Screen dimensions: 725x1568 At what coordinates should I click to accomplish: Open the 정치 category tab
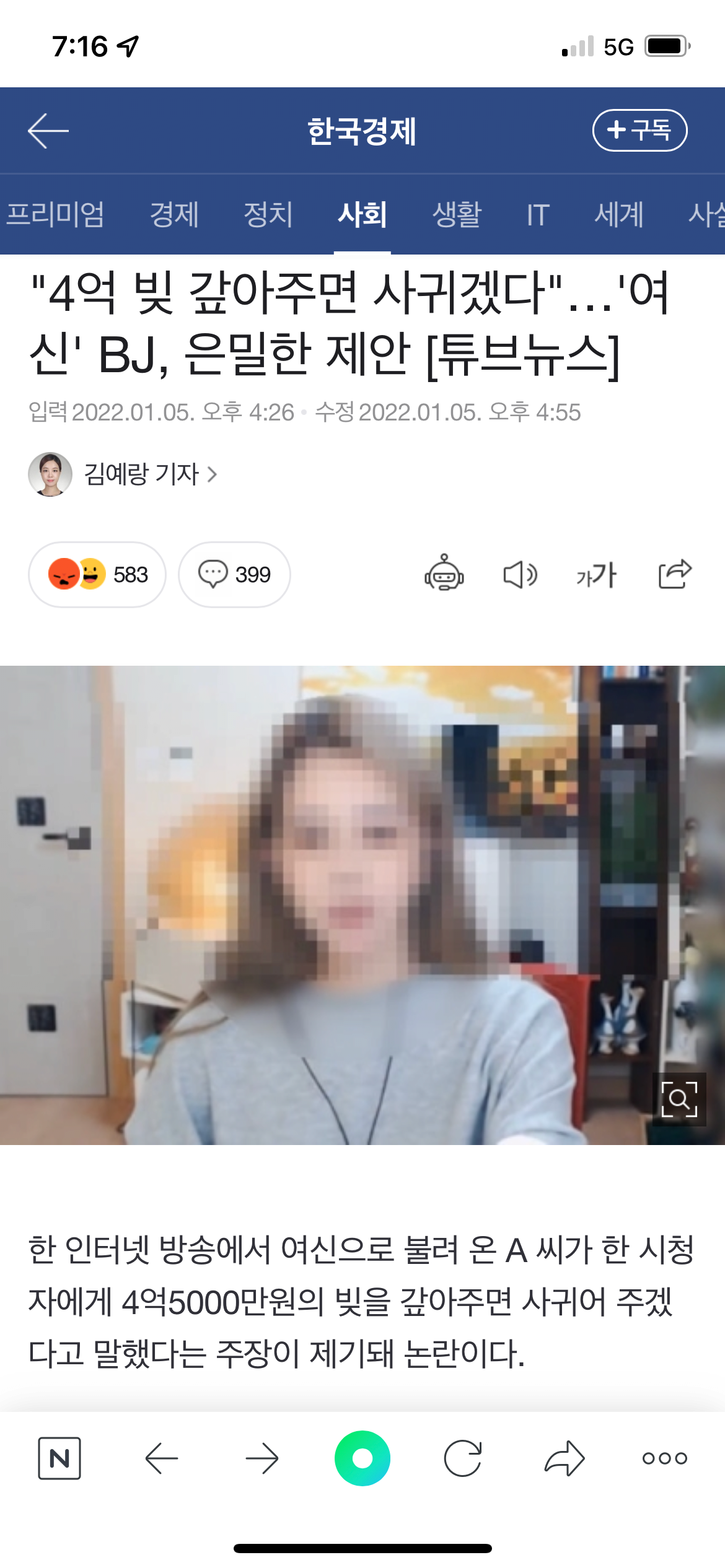click(268, 214)
